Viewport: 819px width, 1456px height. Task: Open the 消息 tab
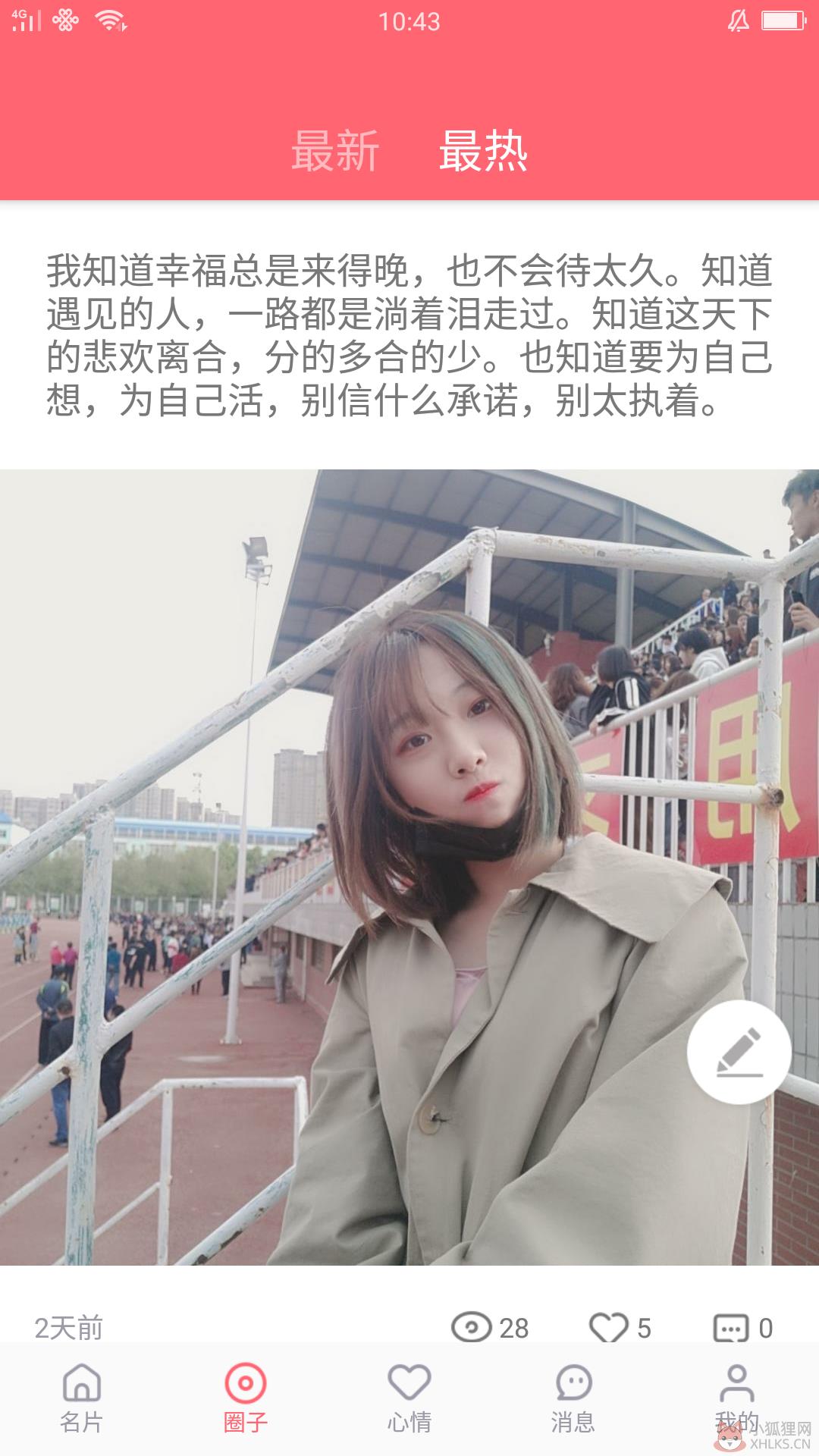click(x=573, y=1399)
